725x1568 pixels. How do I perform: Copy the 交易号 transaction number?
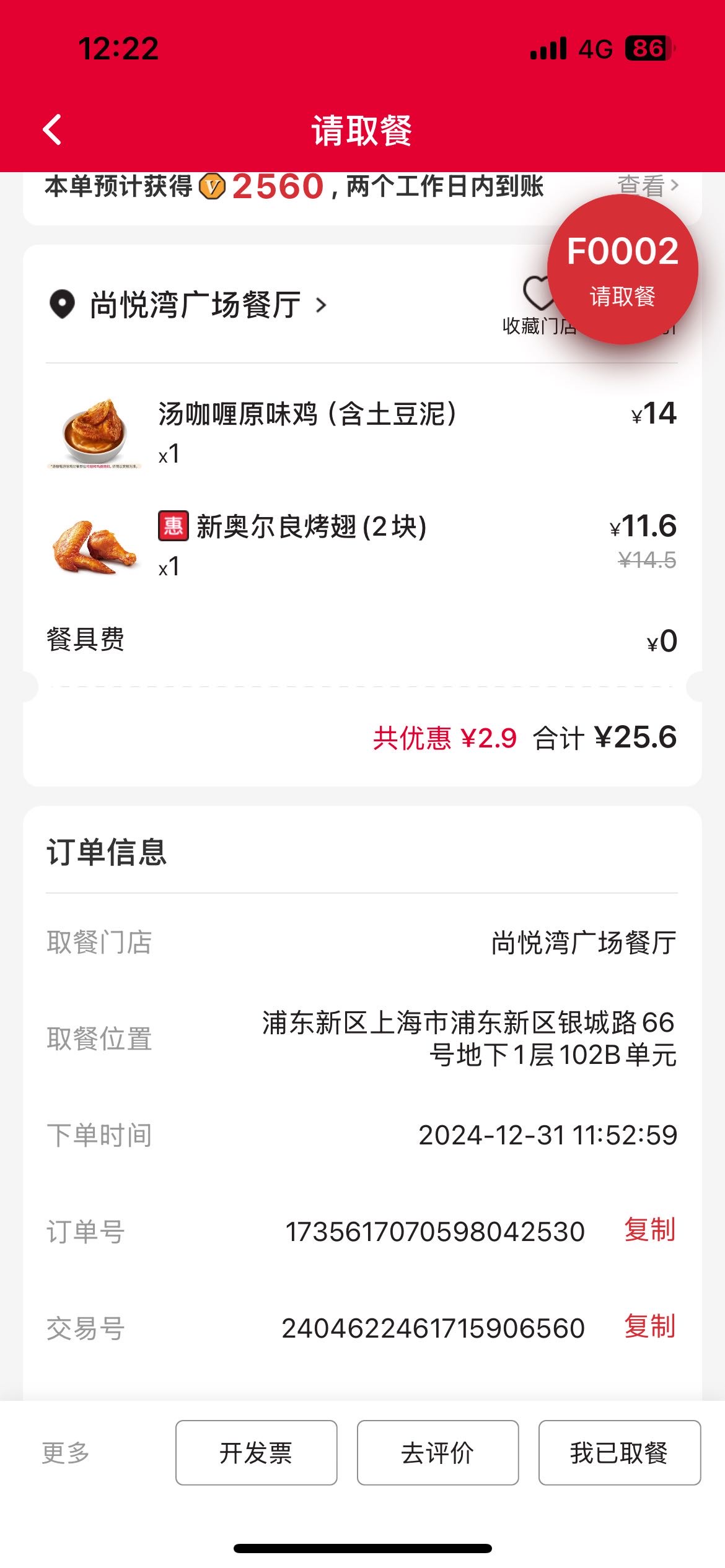(650, 1326)
